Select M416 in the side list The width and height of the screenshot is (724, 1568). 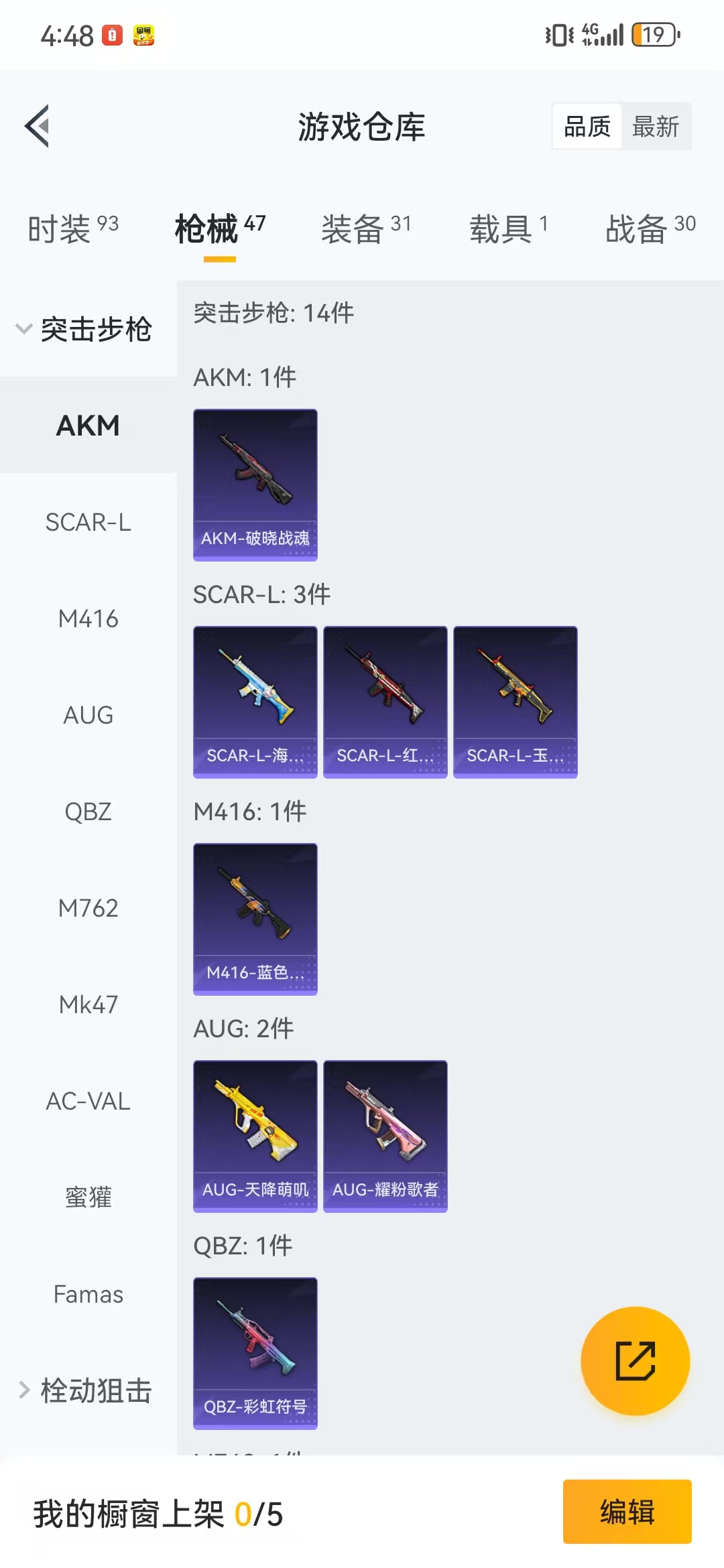pos(88,618)
